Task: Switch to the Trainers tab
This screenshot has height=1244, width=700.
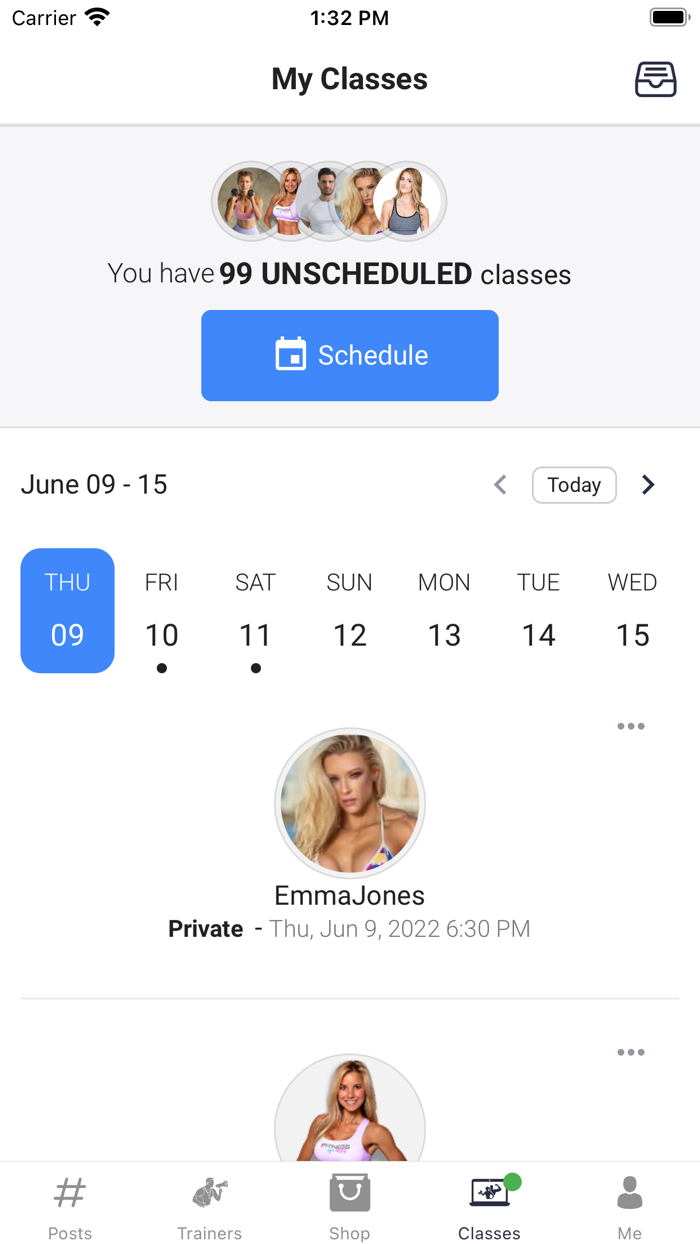Action: click(x=210, y=1205)
